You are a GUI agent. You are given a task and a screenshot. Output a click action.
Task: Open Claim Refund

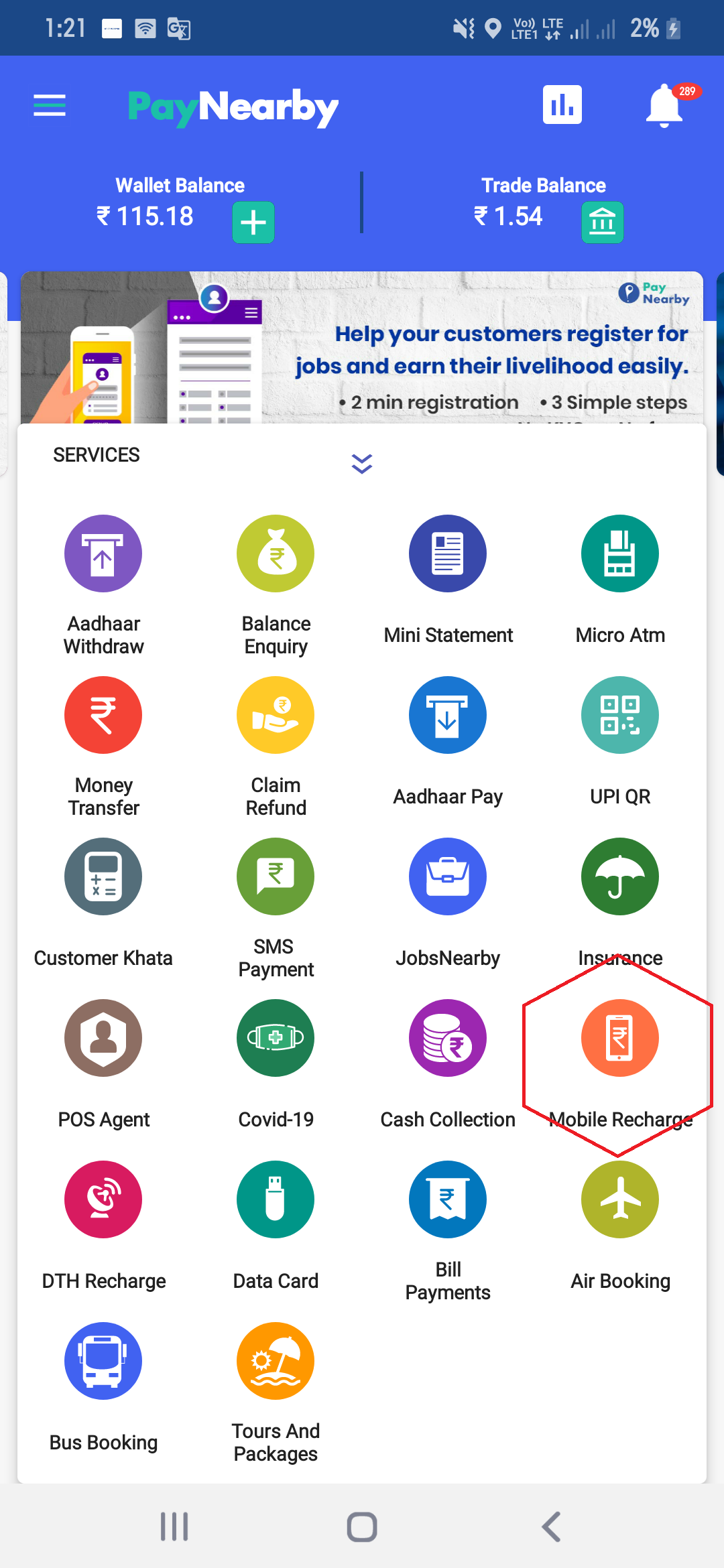coord(276,746)
